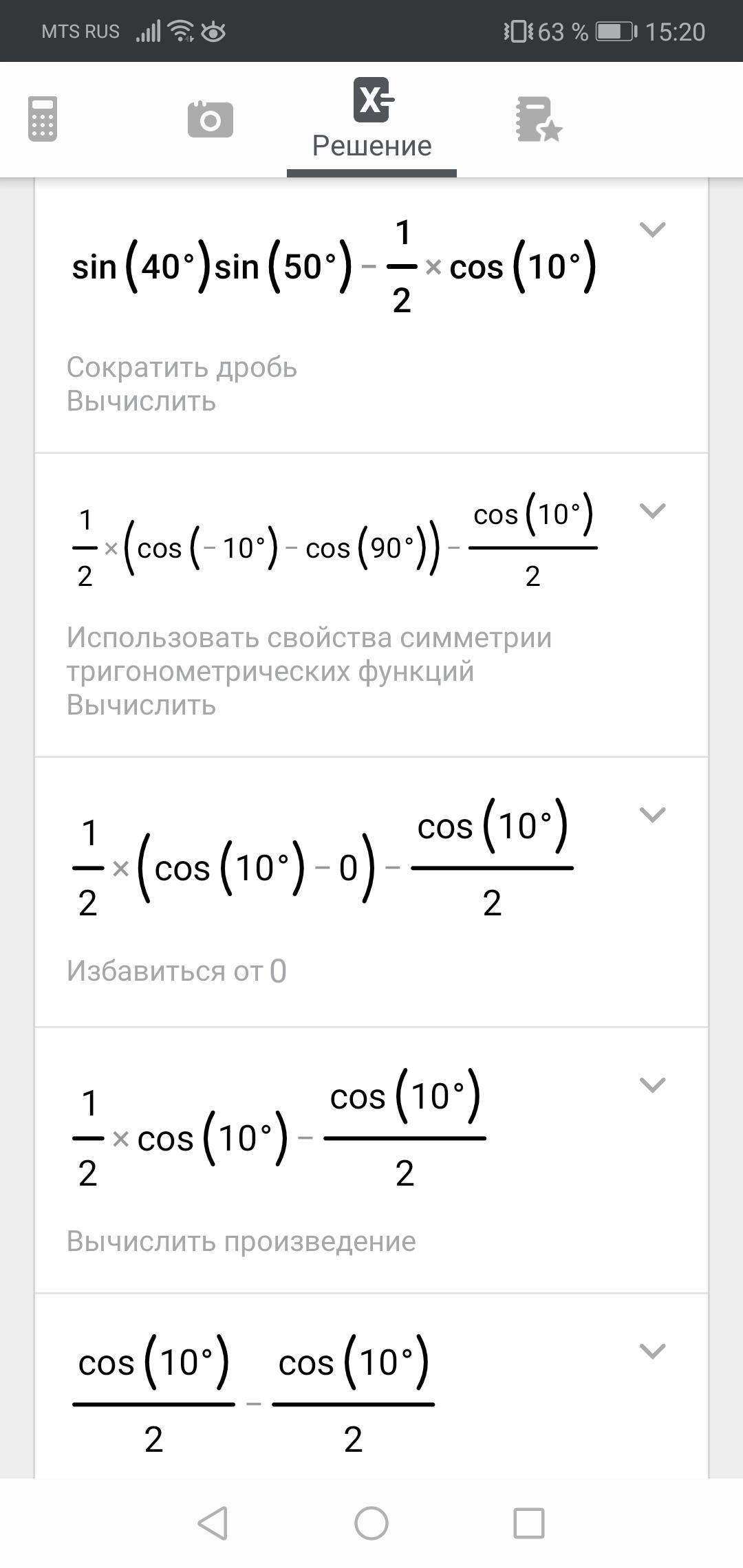Expand the step «Сократить дробь»
This screenshot has height=1568, width=743.
click(652, 229)
